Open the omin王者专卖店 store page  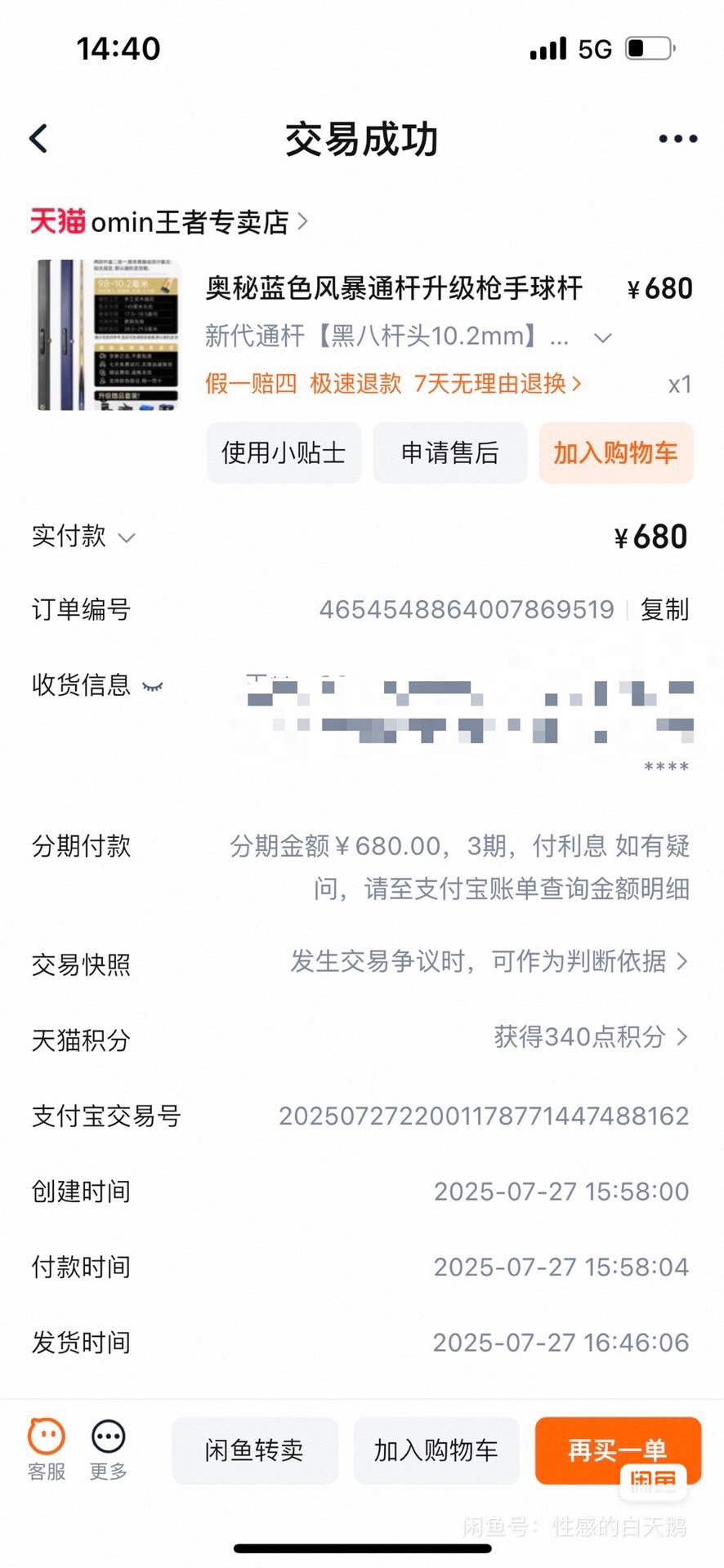(x=169, y=221)
